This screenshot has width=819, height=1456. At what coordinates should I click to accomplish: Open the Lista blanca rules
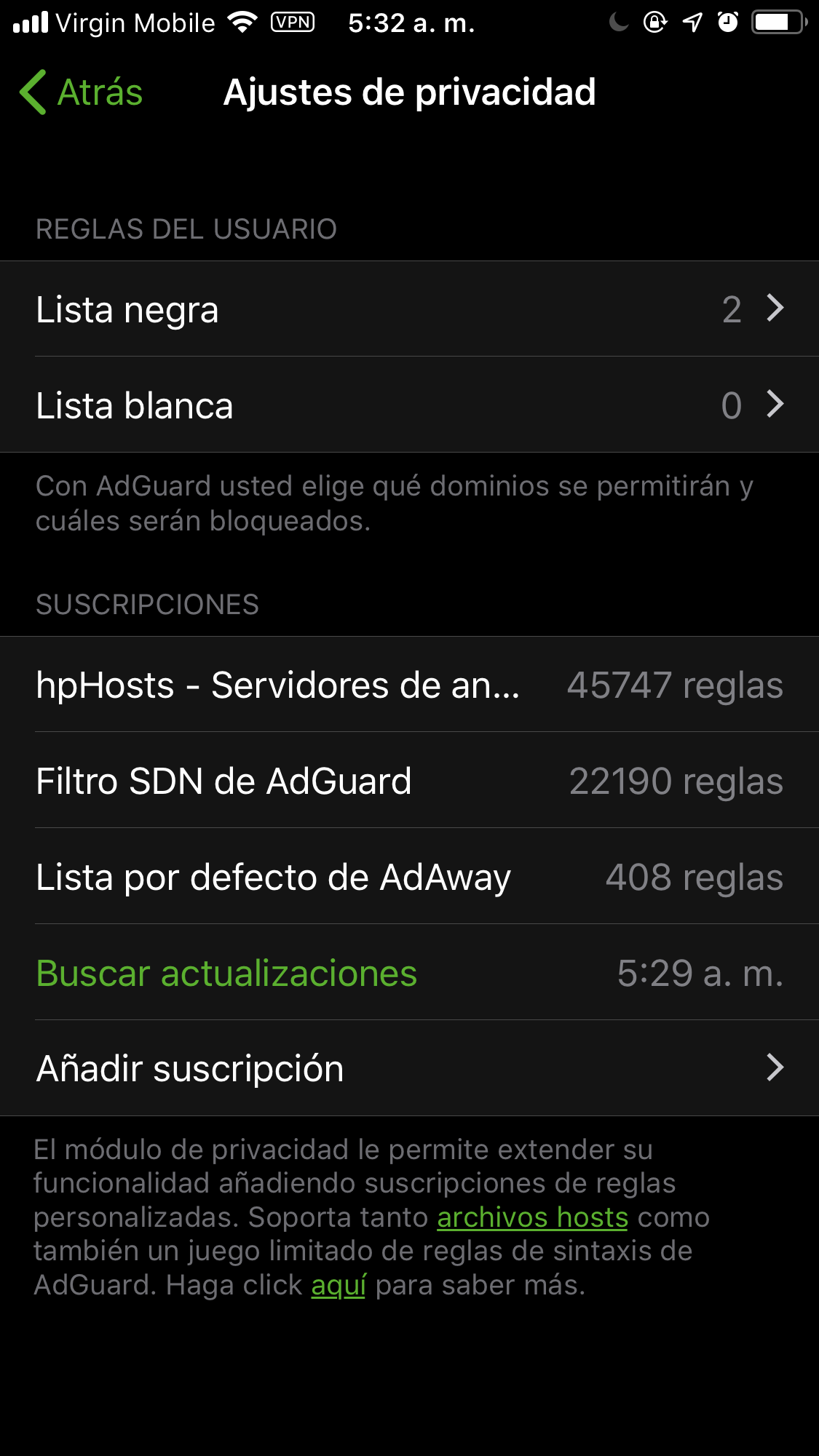[x=409, y=405]
